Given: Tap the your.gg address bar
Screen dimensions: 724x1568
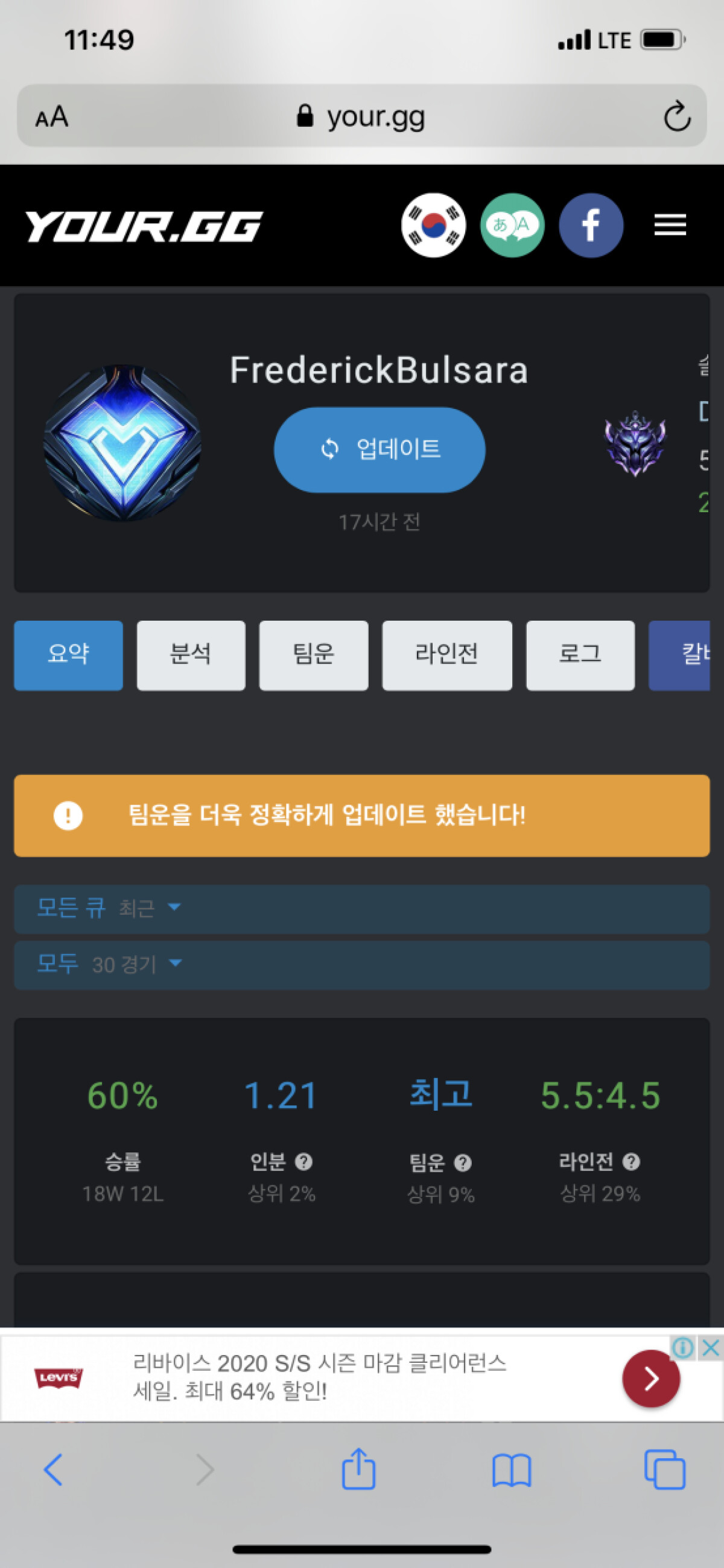Looking at the screenshot, I should (x=361, y=116).
